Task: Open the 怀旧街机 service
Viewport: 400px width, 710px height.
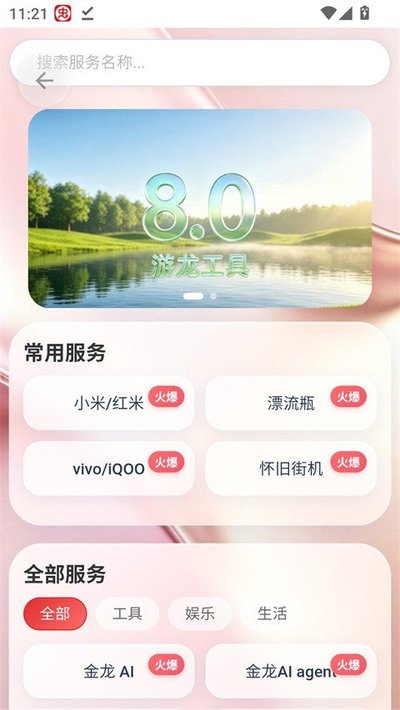Action: (x=291, y=469)
